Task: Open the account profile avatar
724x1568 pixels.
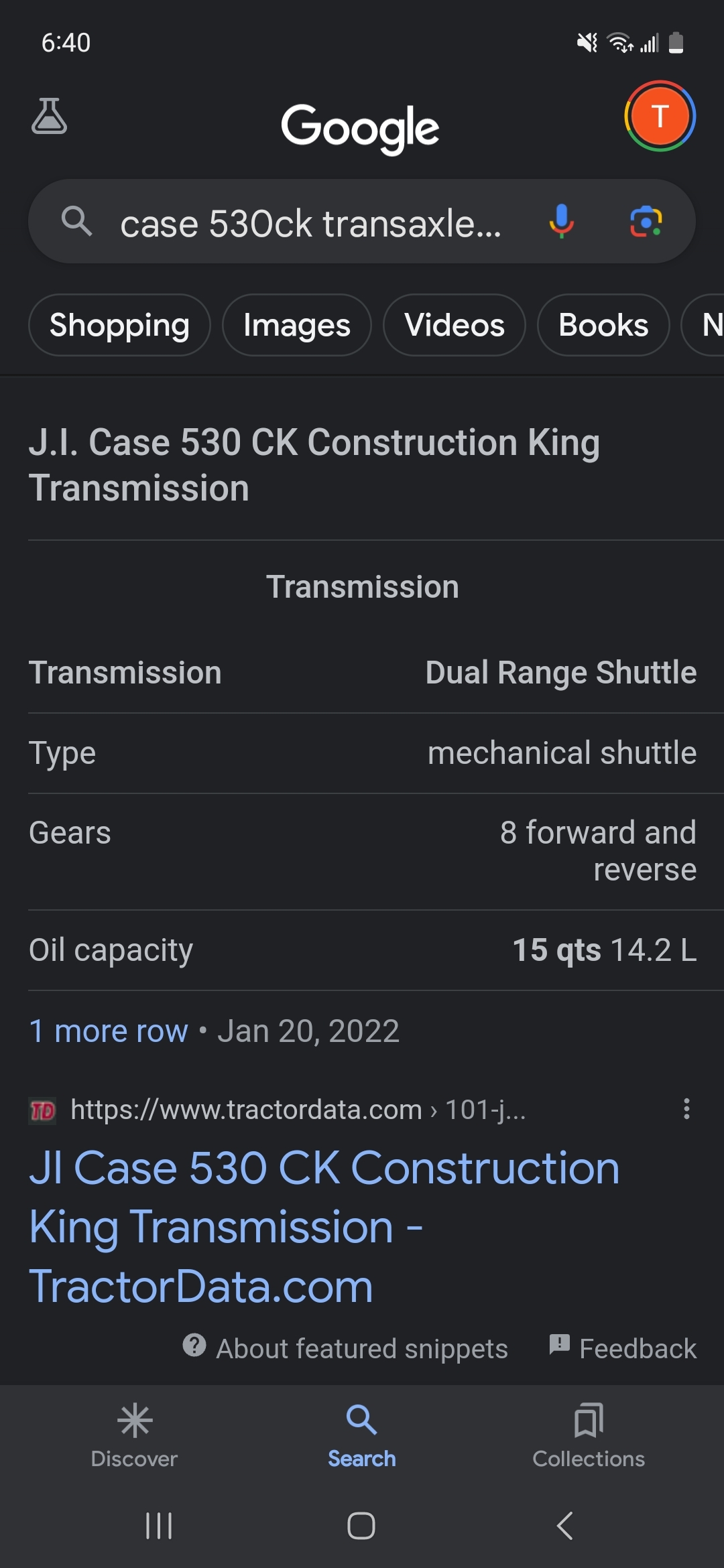Action: [x=660, y=116]
